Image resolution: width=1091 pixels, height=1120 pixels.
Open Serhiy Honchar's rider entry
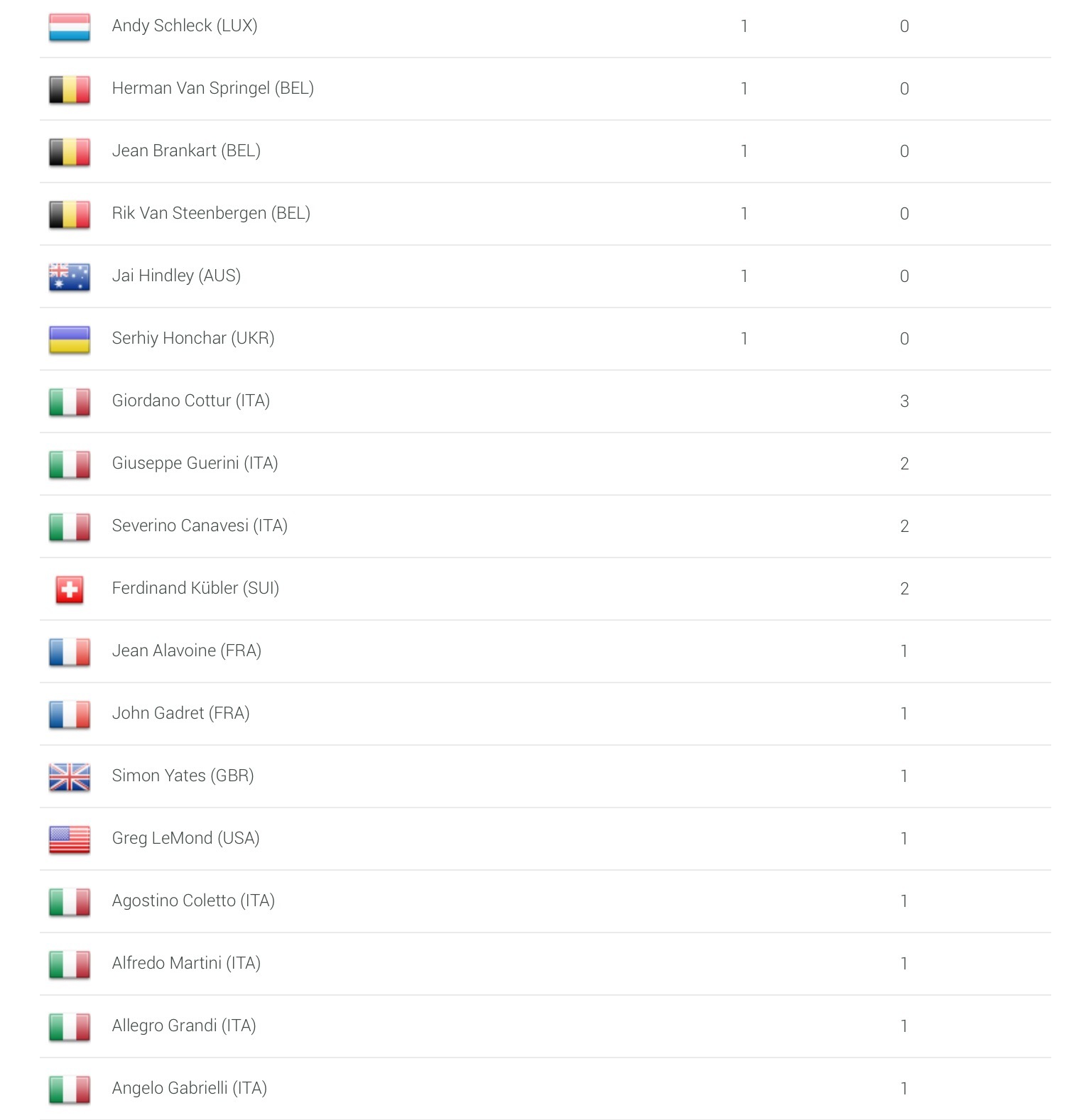click(x=193, y=339)
